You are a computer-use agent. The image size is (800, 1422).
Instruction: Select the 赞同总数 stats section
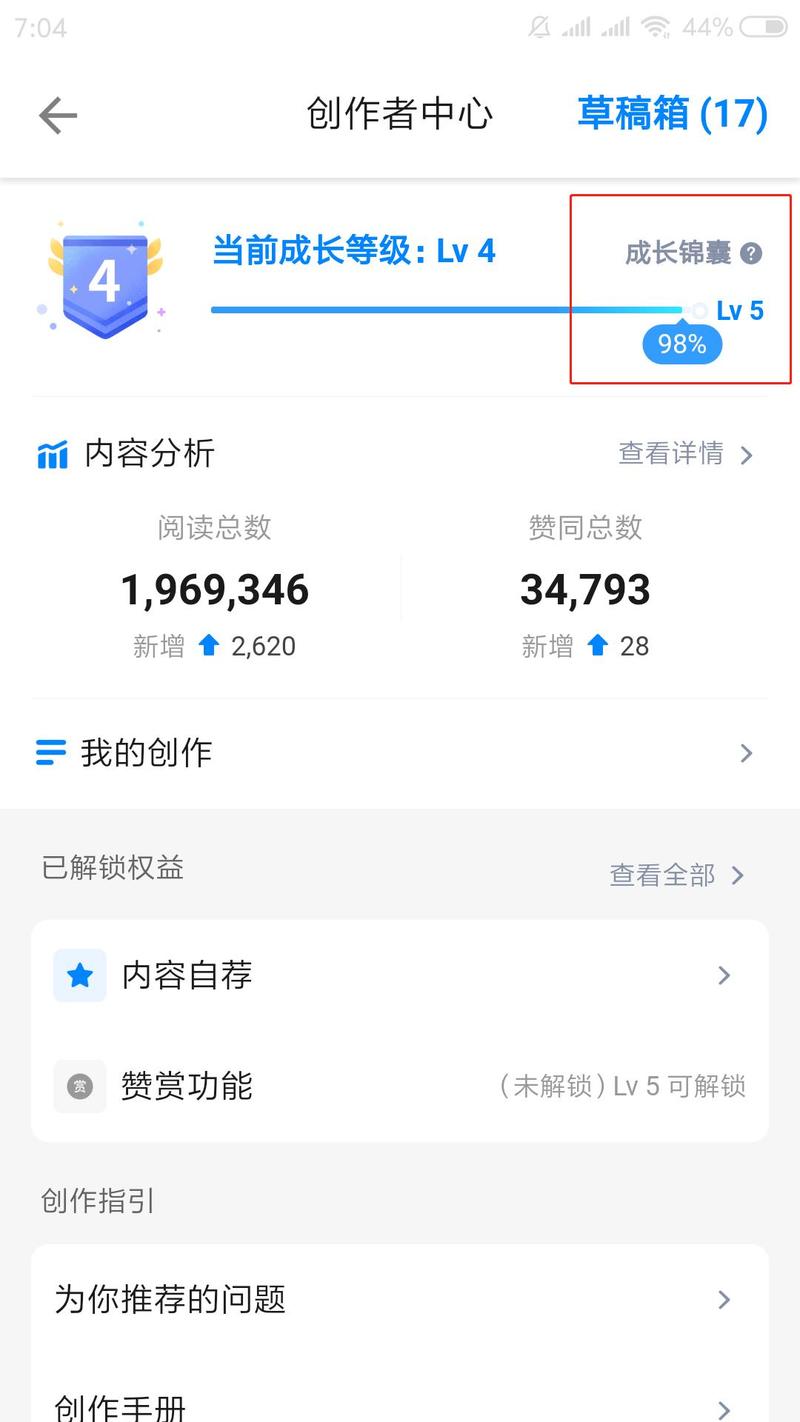click(583, 560)
